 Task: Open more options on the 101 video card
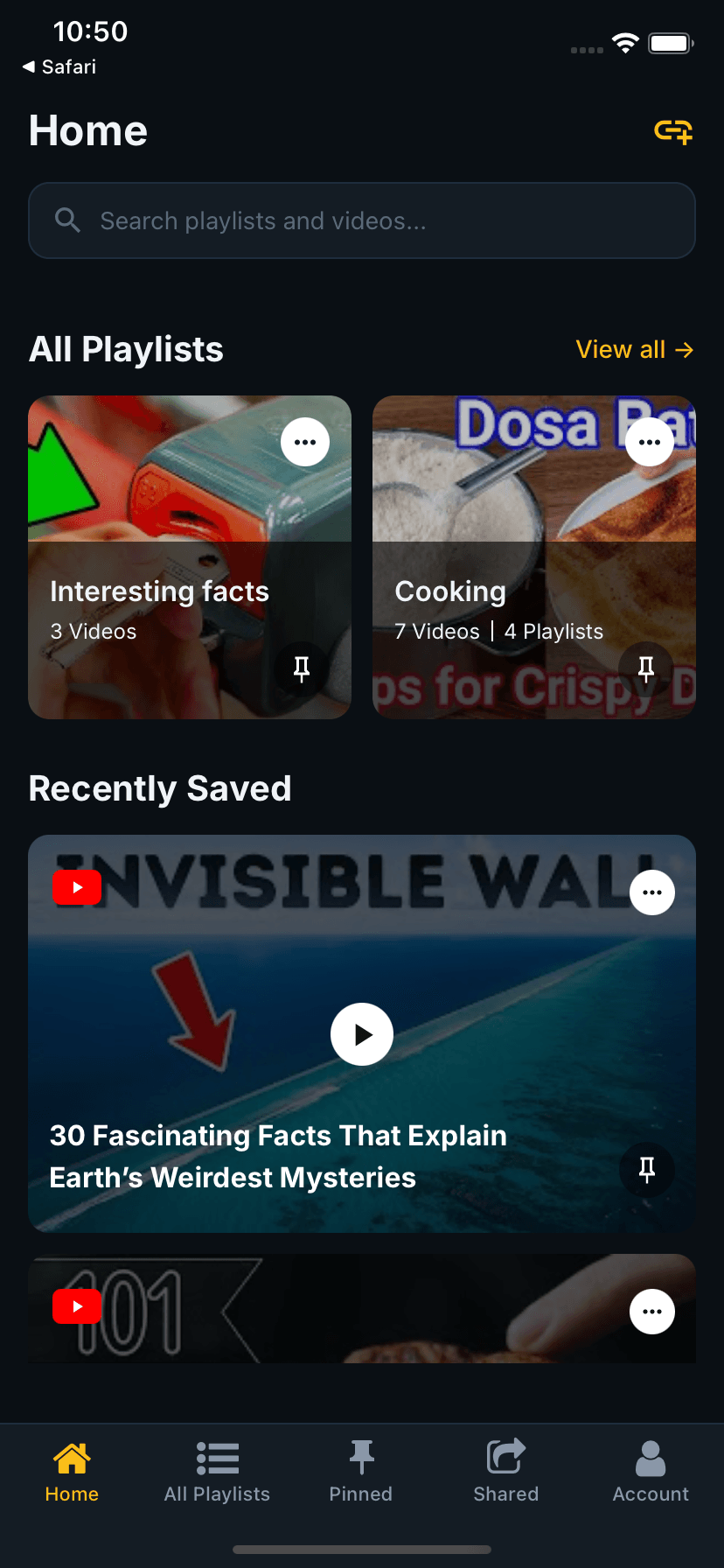tap(652, 1312)
